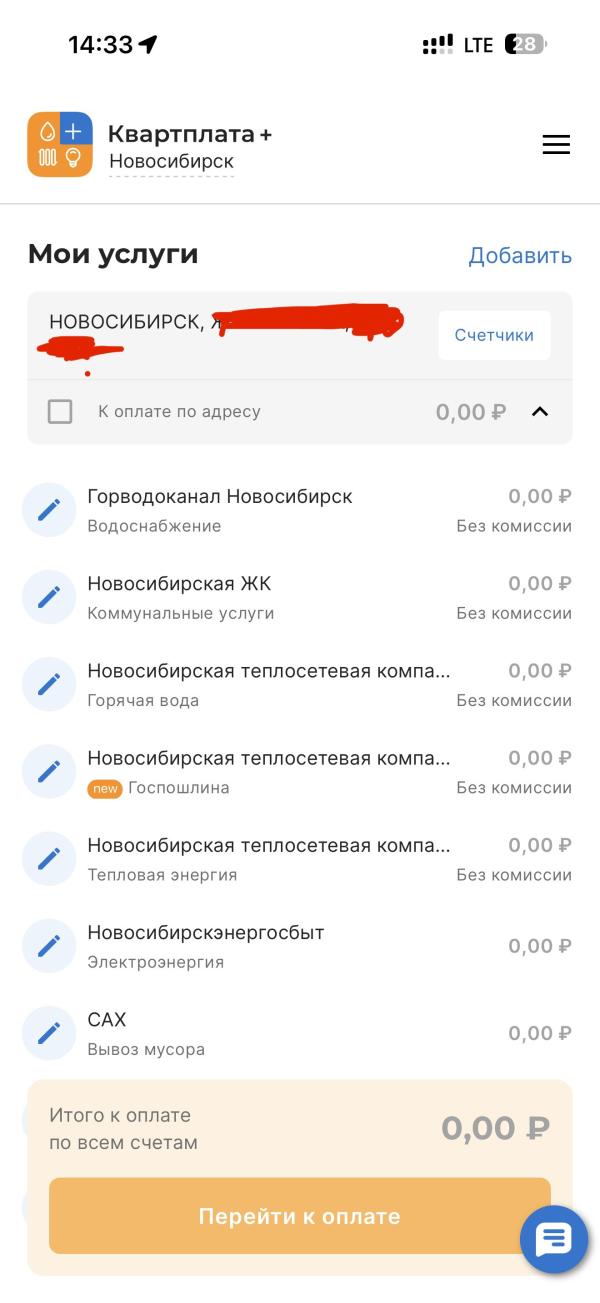Edit the Новосибирскэнергосбыт service
This screenshot has width=600, height=1303.
49,946
